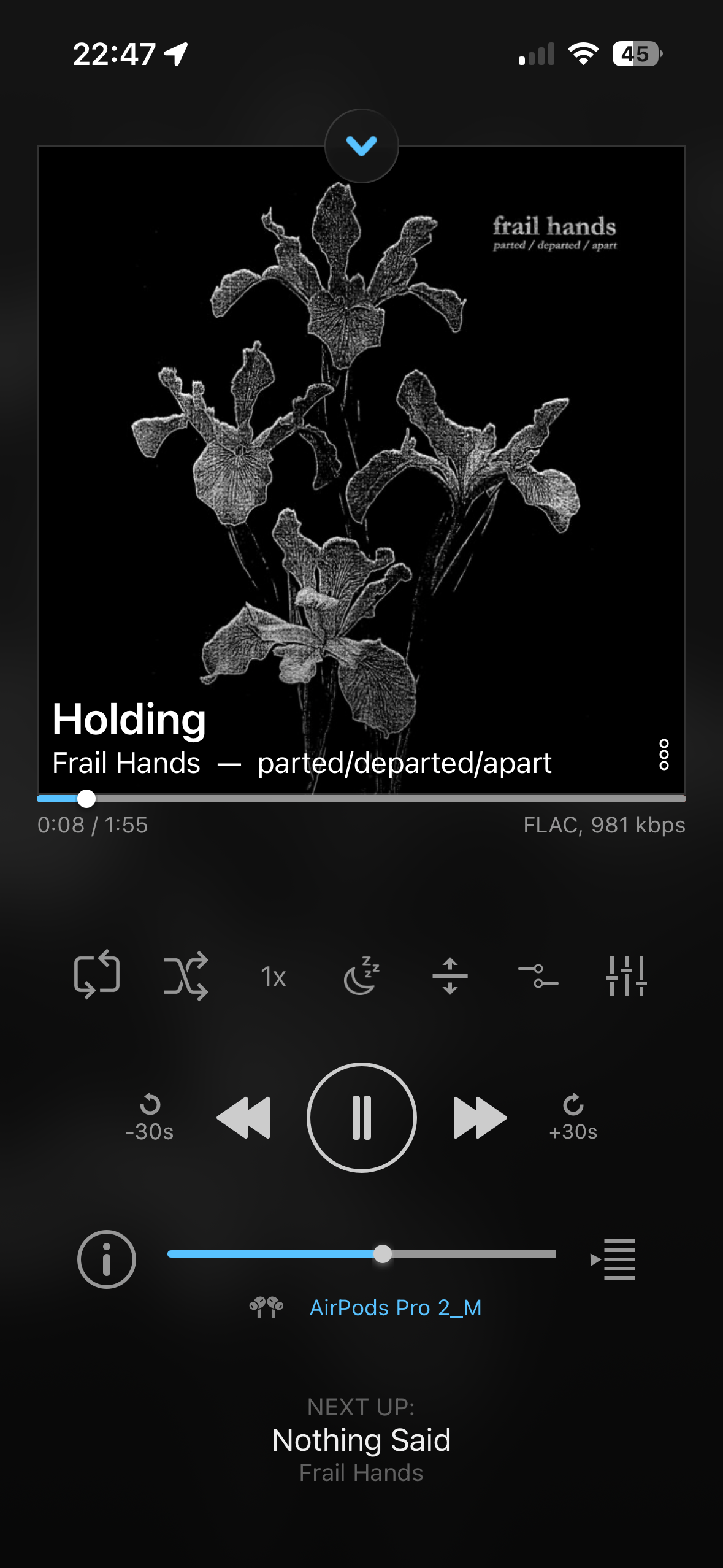Go to the previous track
Image resolution: width=723 pixels, height=1568 pixels.
[x=244, y=1118]
